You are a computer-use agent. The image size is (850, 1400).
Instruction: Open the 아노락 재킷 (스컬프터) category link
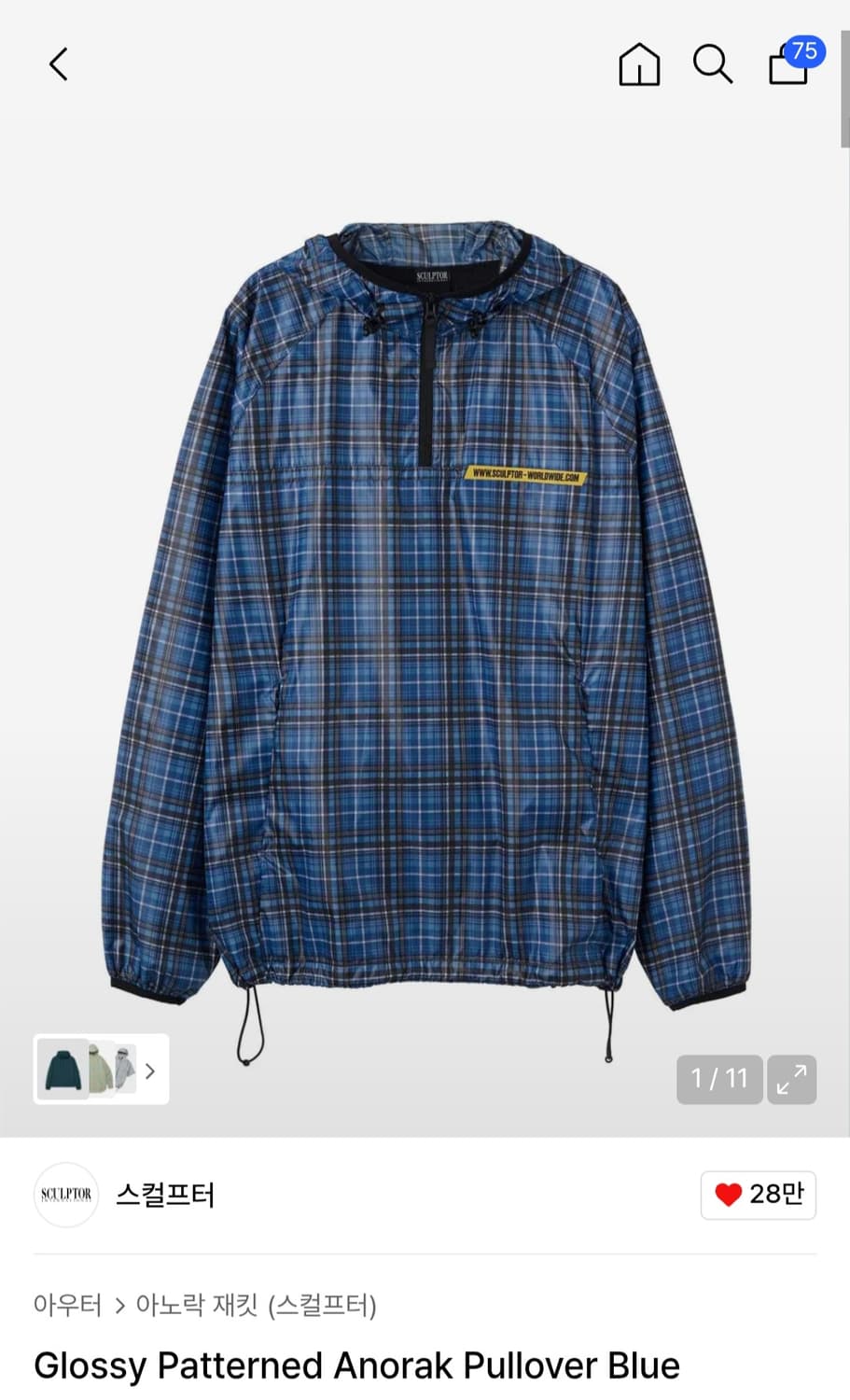pos(257,1307)
